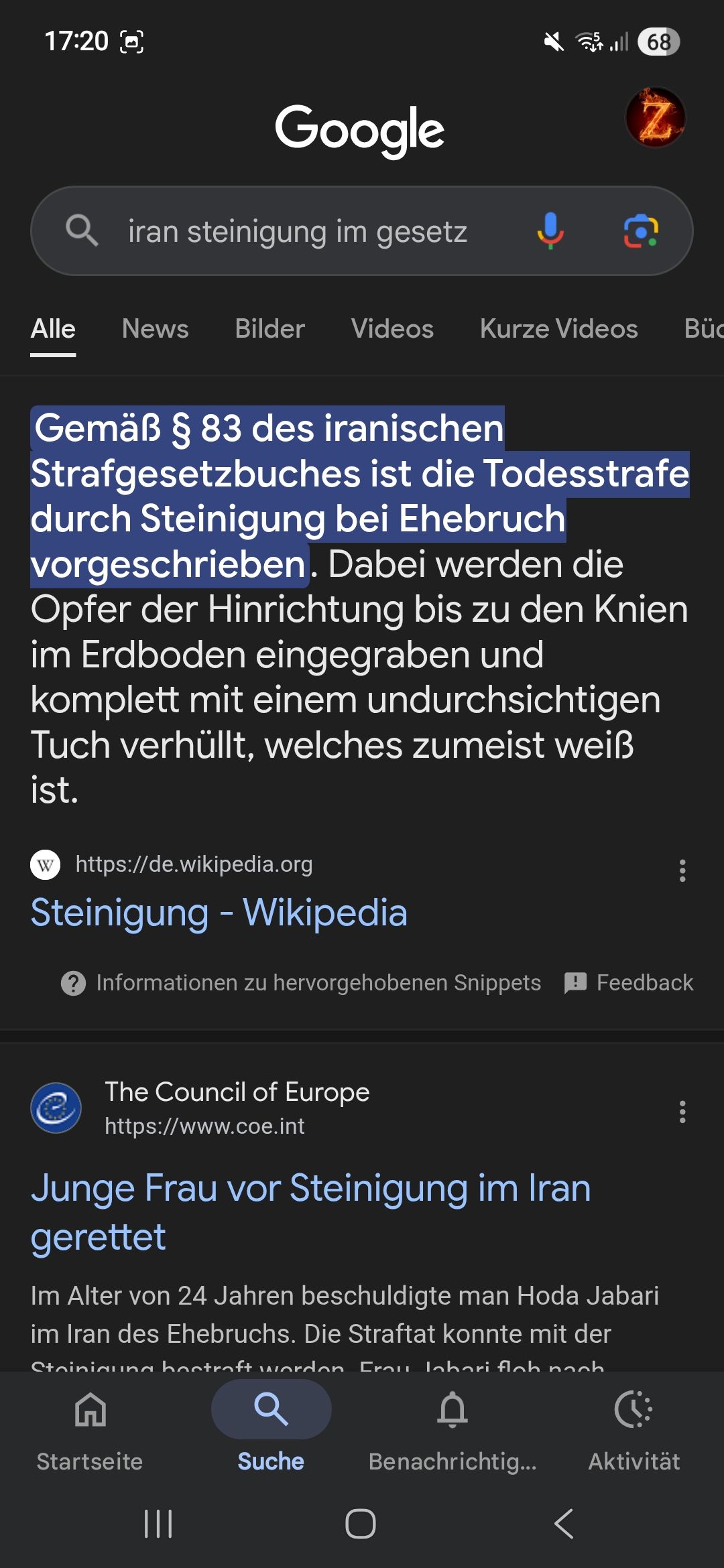The image size is (724, 1568).
Task: Send Feedback on the featured snippet
Action: (629, 983)
